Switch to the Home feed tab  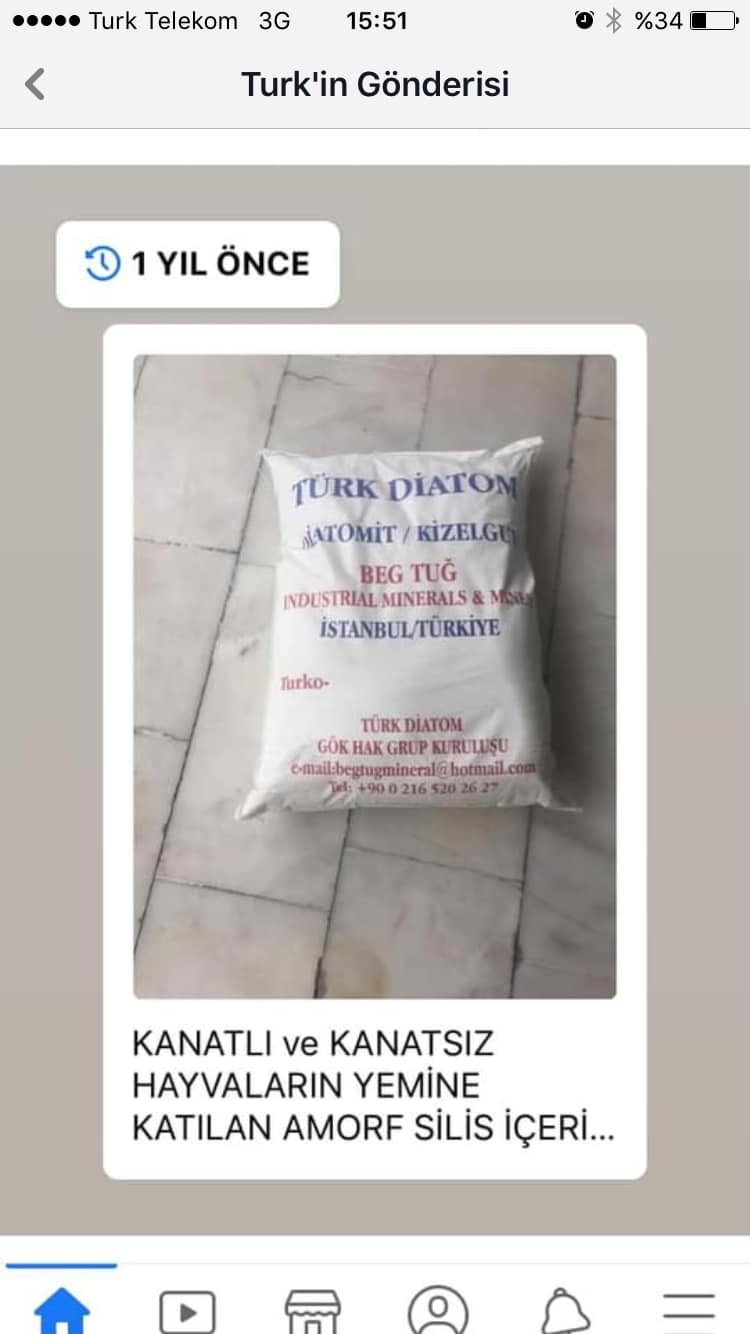pos(62,1310)
